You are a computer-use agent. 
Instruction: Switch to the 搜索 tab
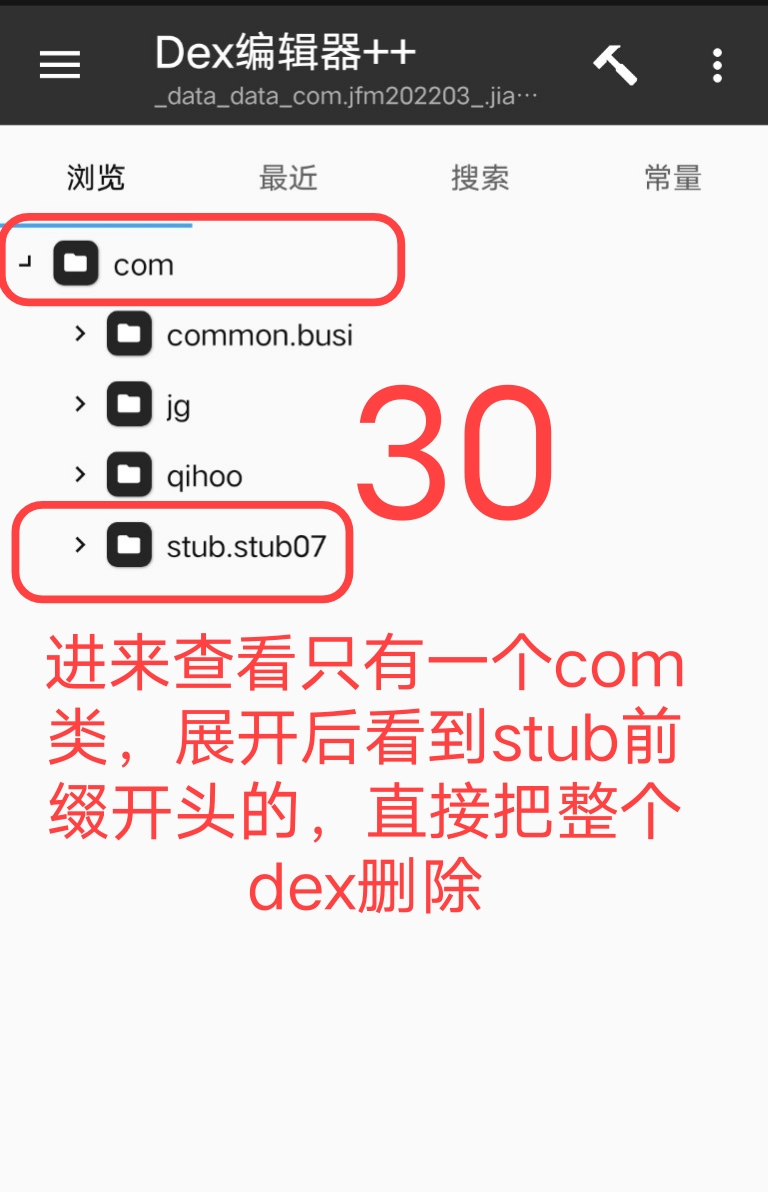pyautogui.click(x=481, y=177)
